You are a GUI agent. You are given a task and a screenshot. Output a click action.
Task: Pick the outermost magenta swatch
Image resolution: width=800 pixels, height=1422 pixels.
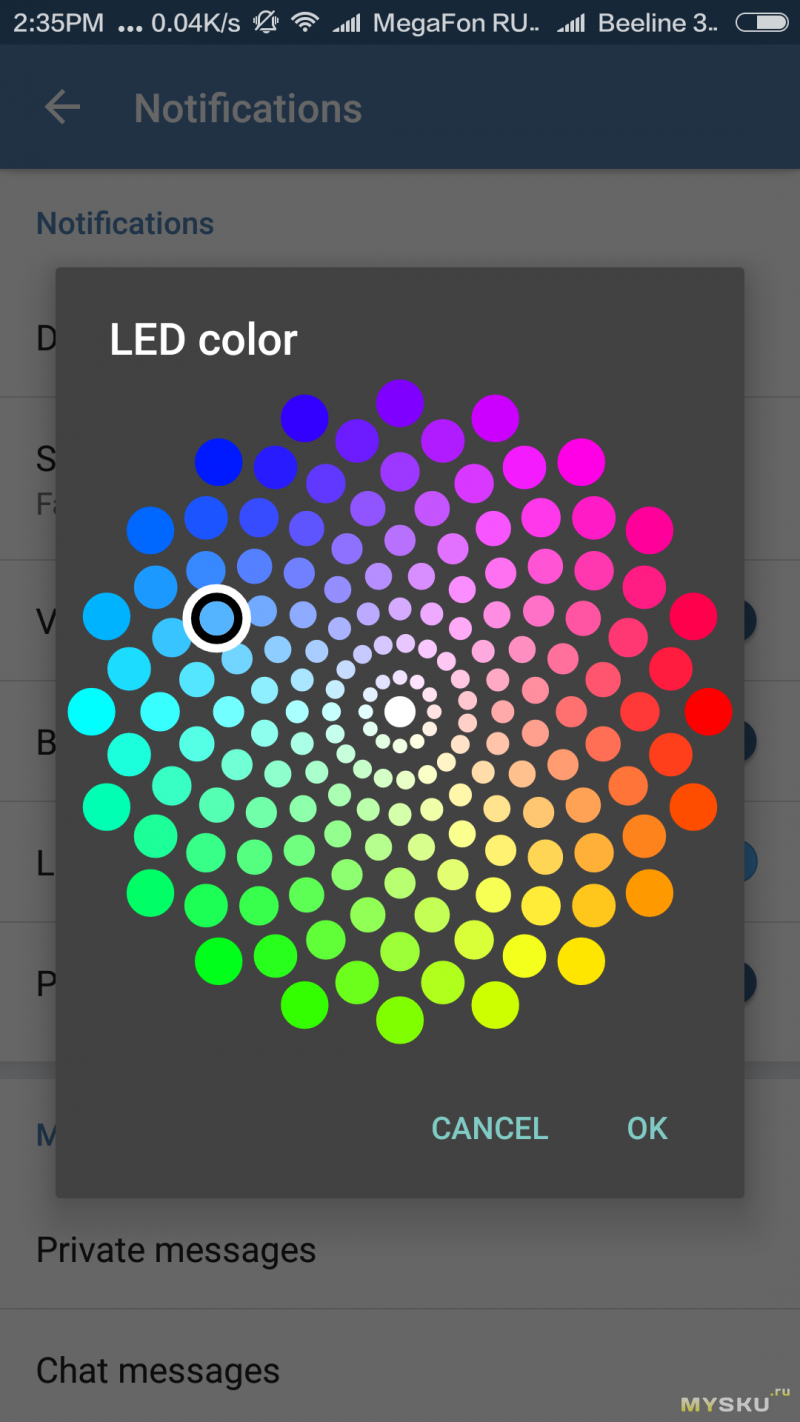tap(581, 462)
